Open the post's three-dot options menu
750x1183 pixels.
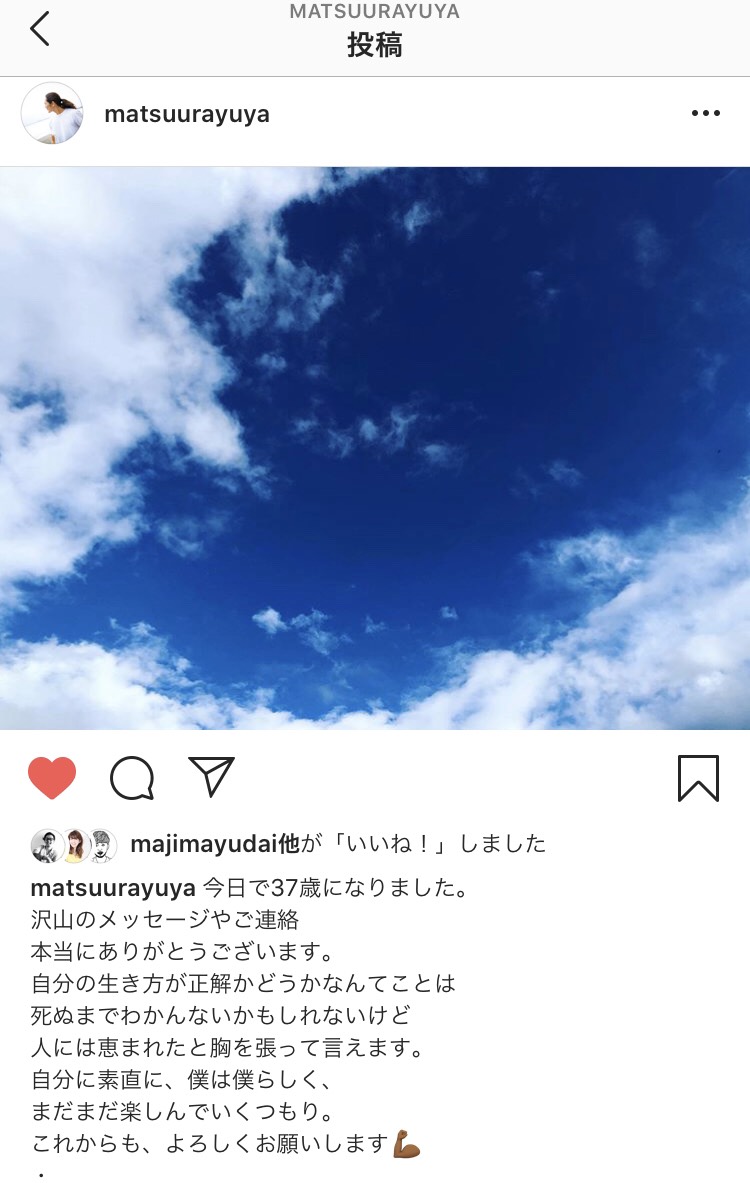(x=705, y=114)
